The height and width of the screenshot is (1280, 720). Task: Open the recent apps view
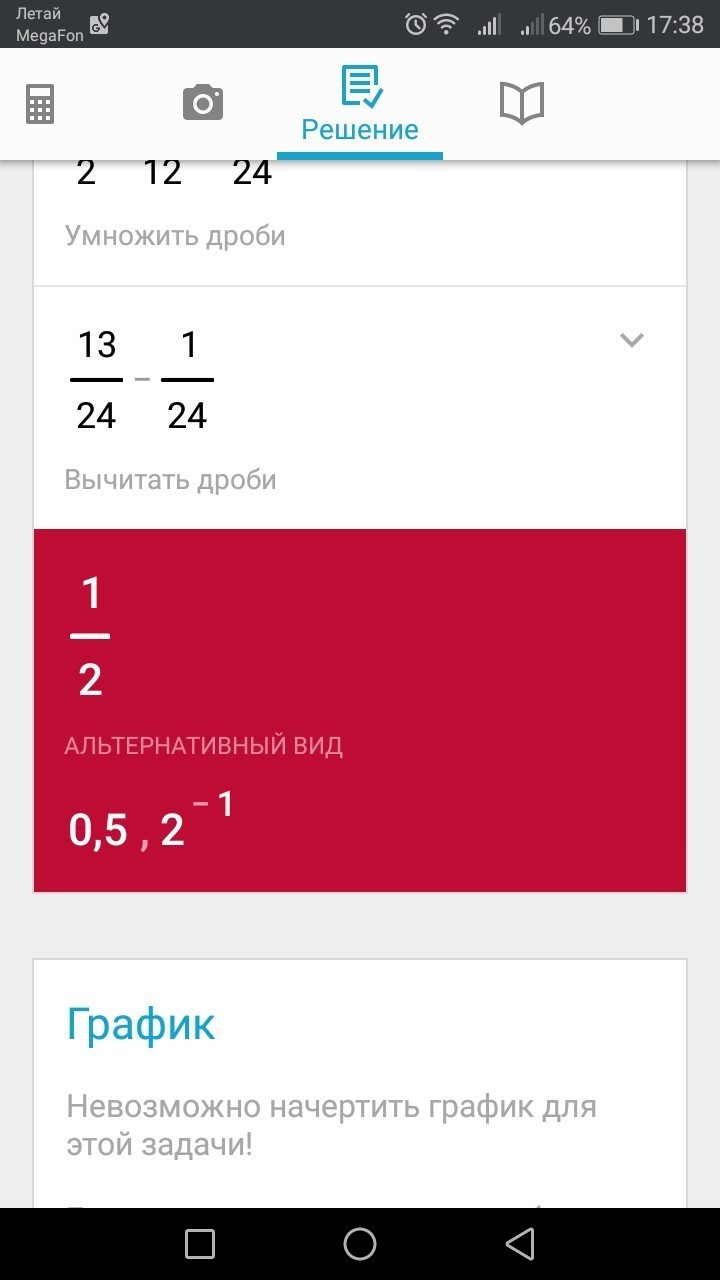point(200,1244)
